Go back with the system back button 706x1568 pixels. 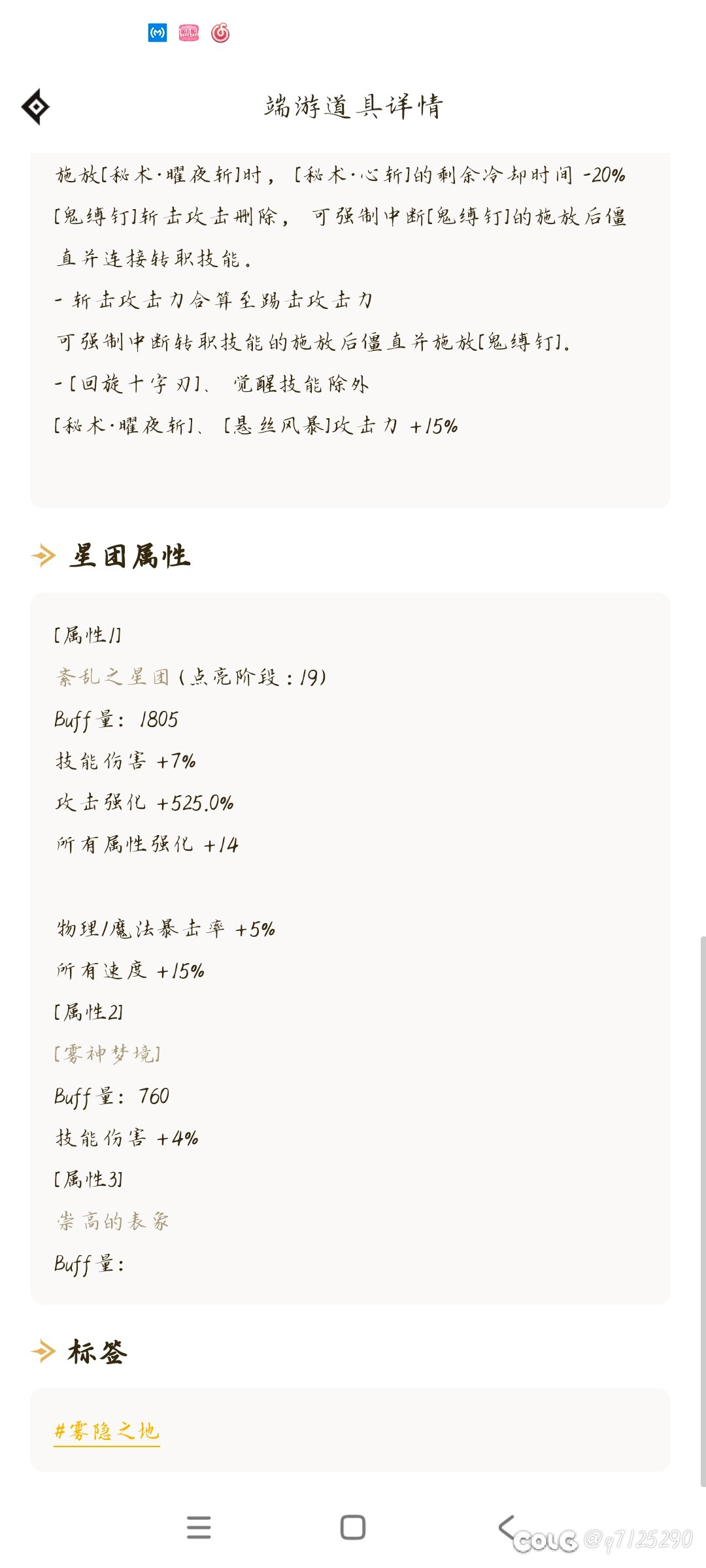[507, 1527]
